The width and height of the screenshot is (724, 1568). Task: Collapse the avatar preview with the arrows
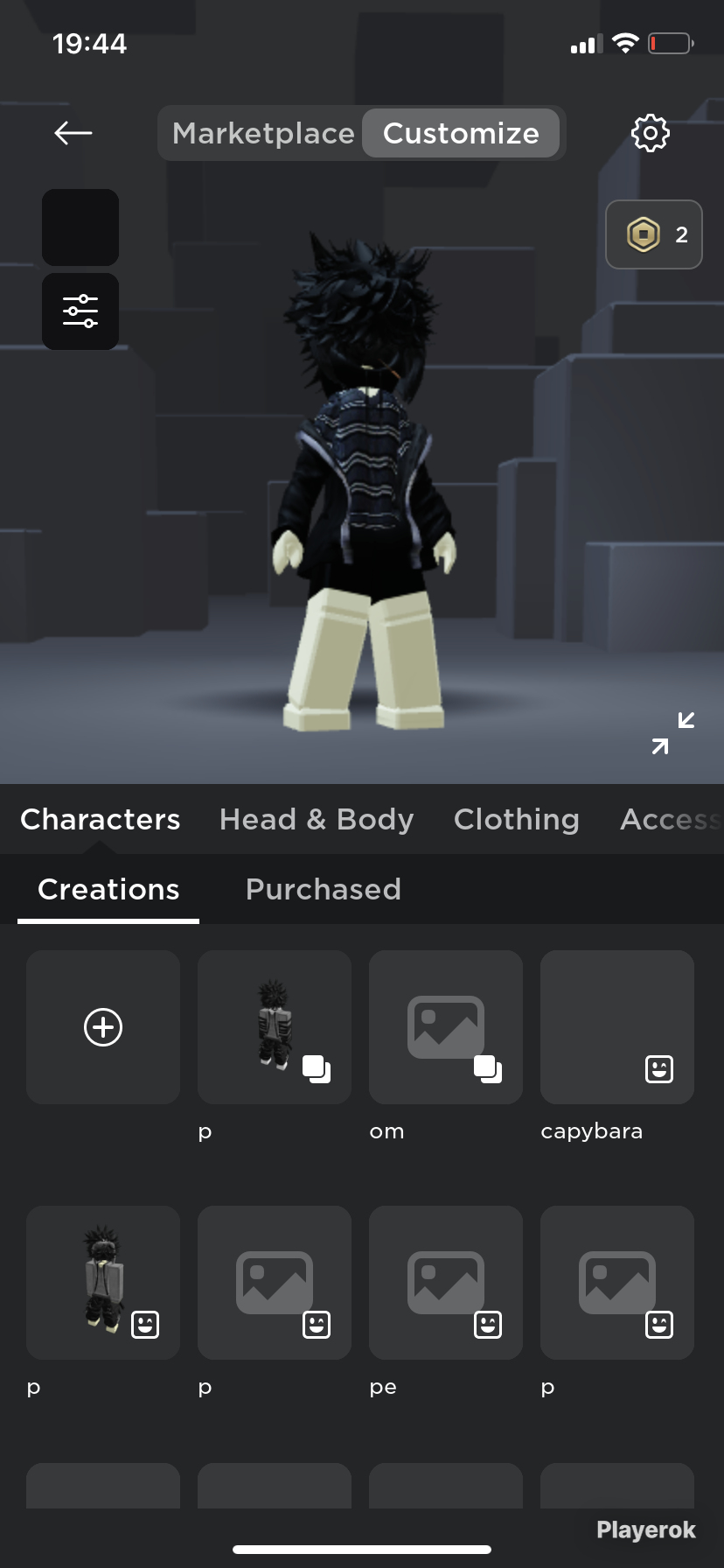(673, 733)
